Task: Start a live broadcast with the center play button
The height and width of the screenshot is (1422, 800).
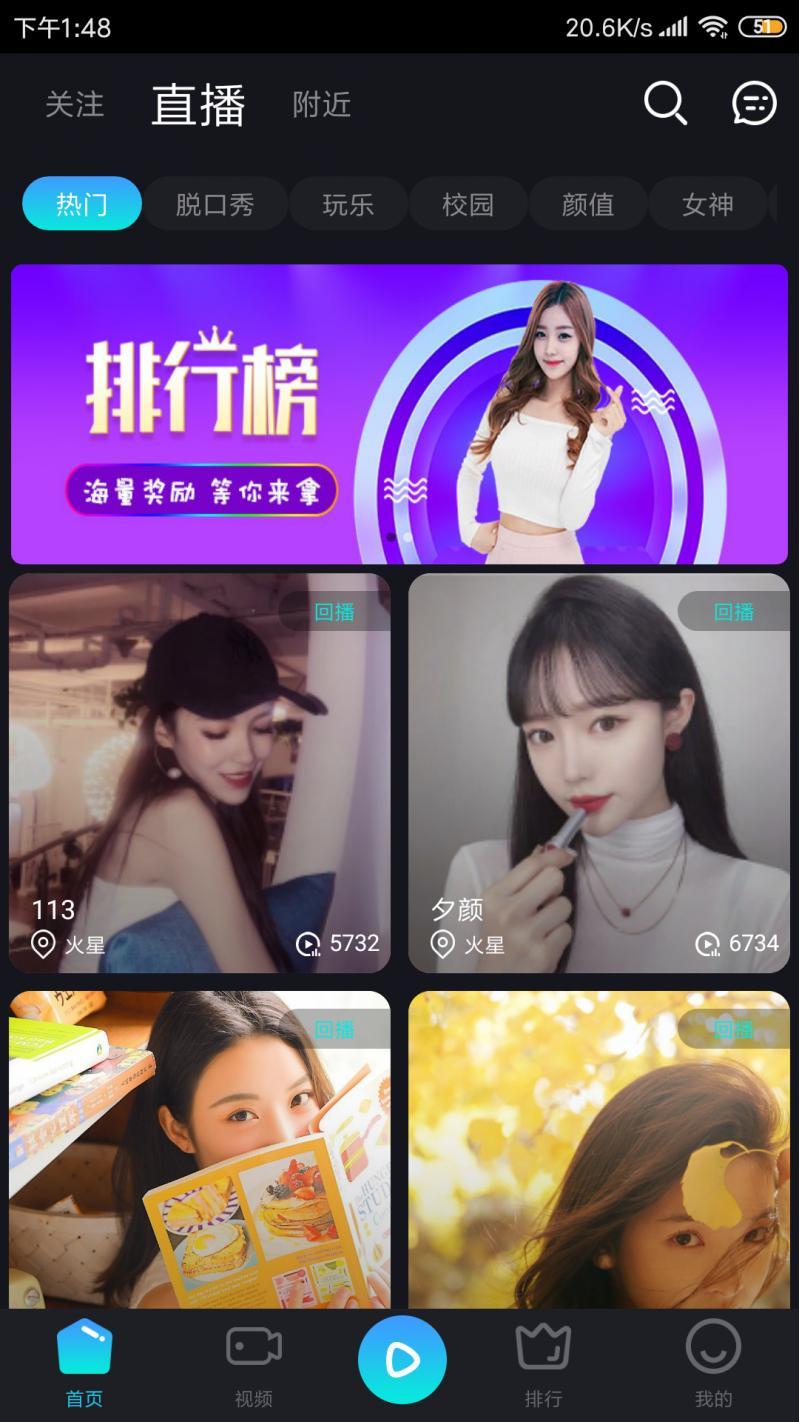Action: pyautogui.click(x=402, y=1360)
